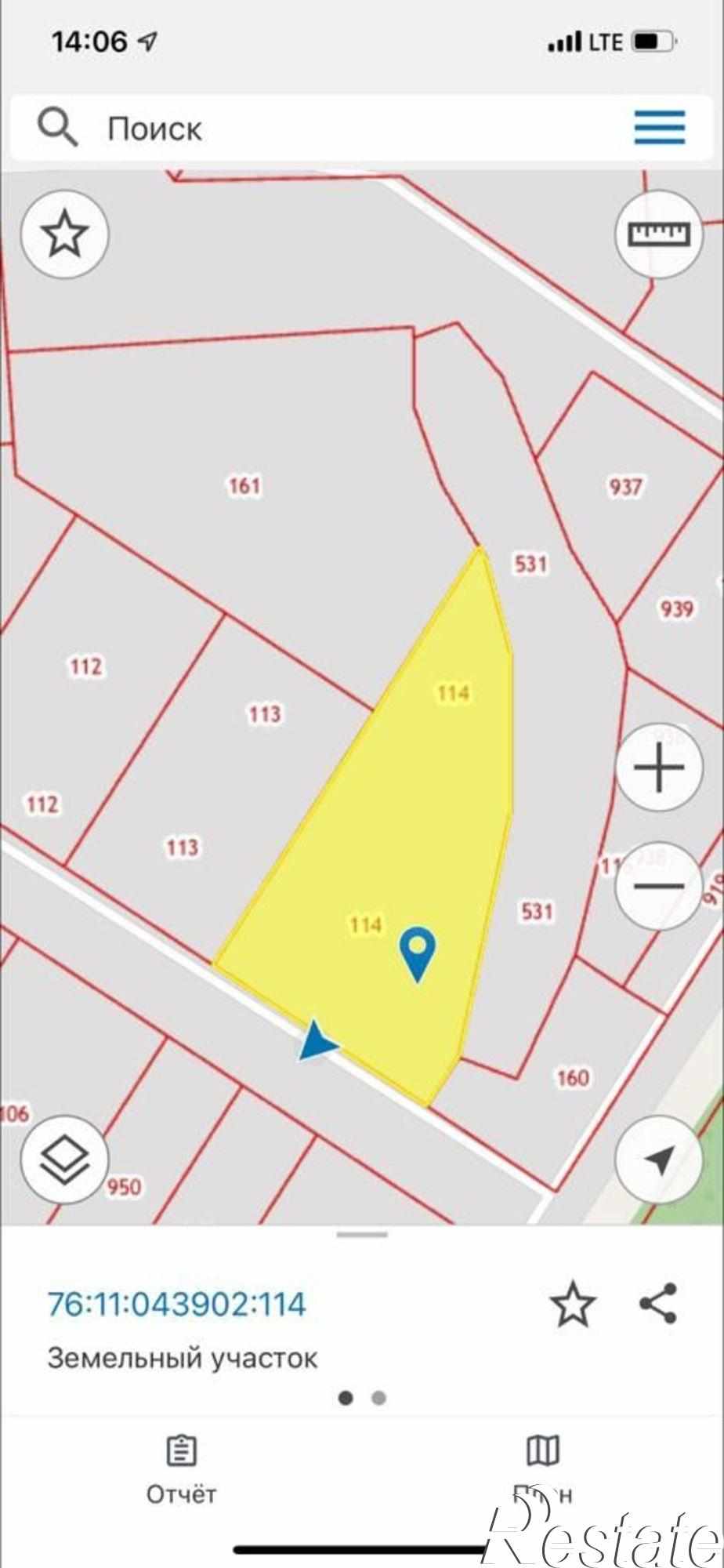Add parcel 76:11:043902:114 to favorites

tap(573, 1304)
